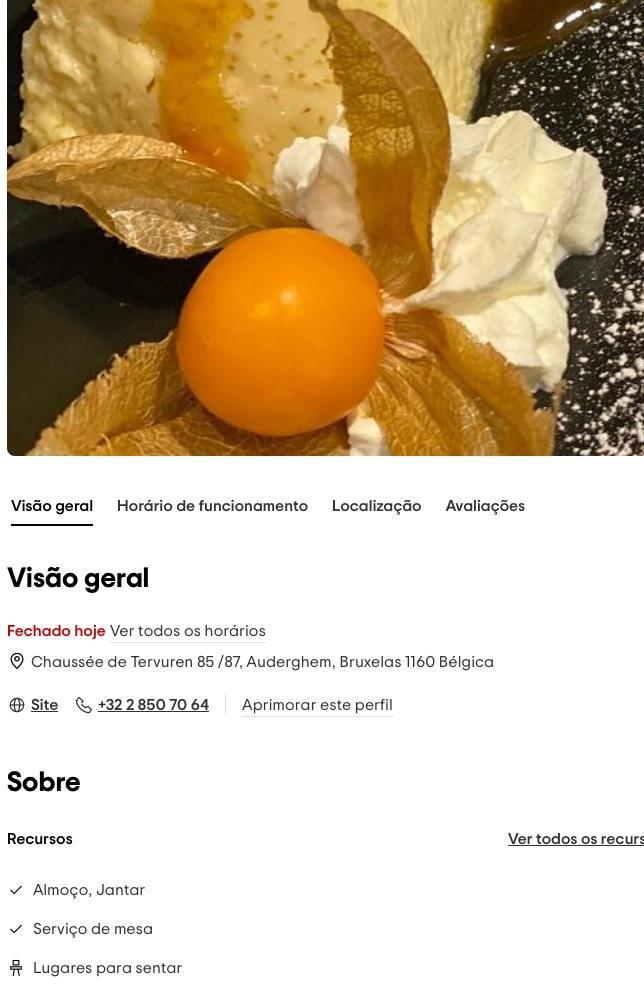The height and width of the screenshot is (1000, 644).
Task: Open the Horário de funcionamento tab
Action: (x=212, y=506)
